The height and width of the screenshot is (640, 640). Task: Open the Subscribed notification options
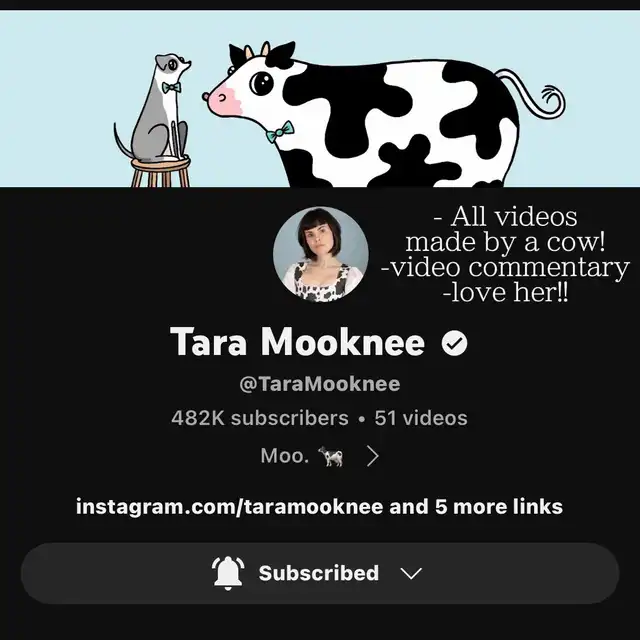[x=319, y=573]
